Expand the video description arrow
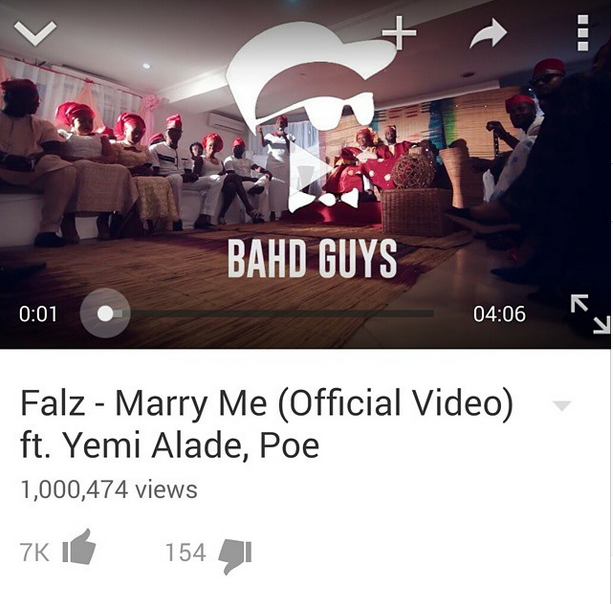This screenshot has height=604, width=613. coord(562,406)
